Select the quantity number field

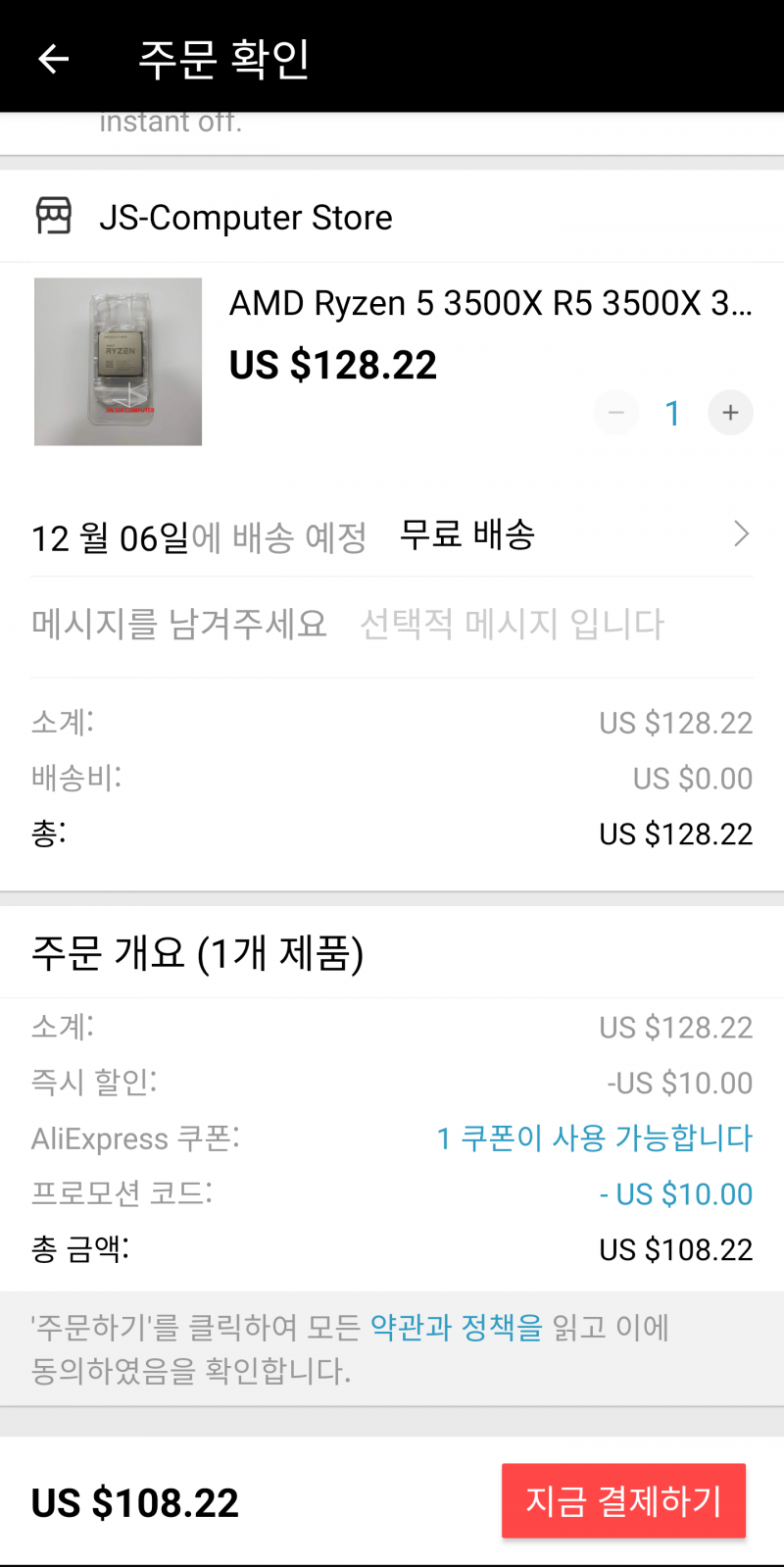point(673,413)
